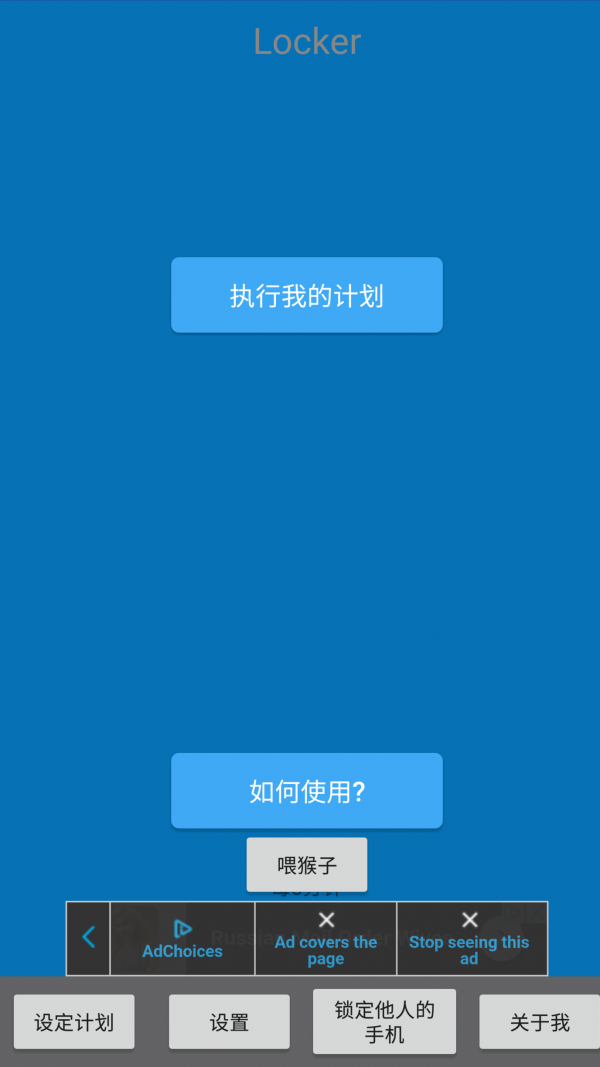Viewport: 600px width, 1067px height.
Task: Open the 如何使用? help button
Action: [307, 791]
